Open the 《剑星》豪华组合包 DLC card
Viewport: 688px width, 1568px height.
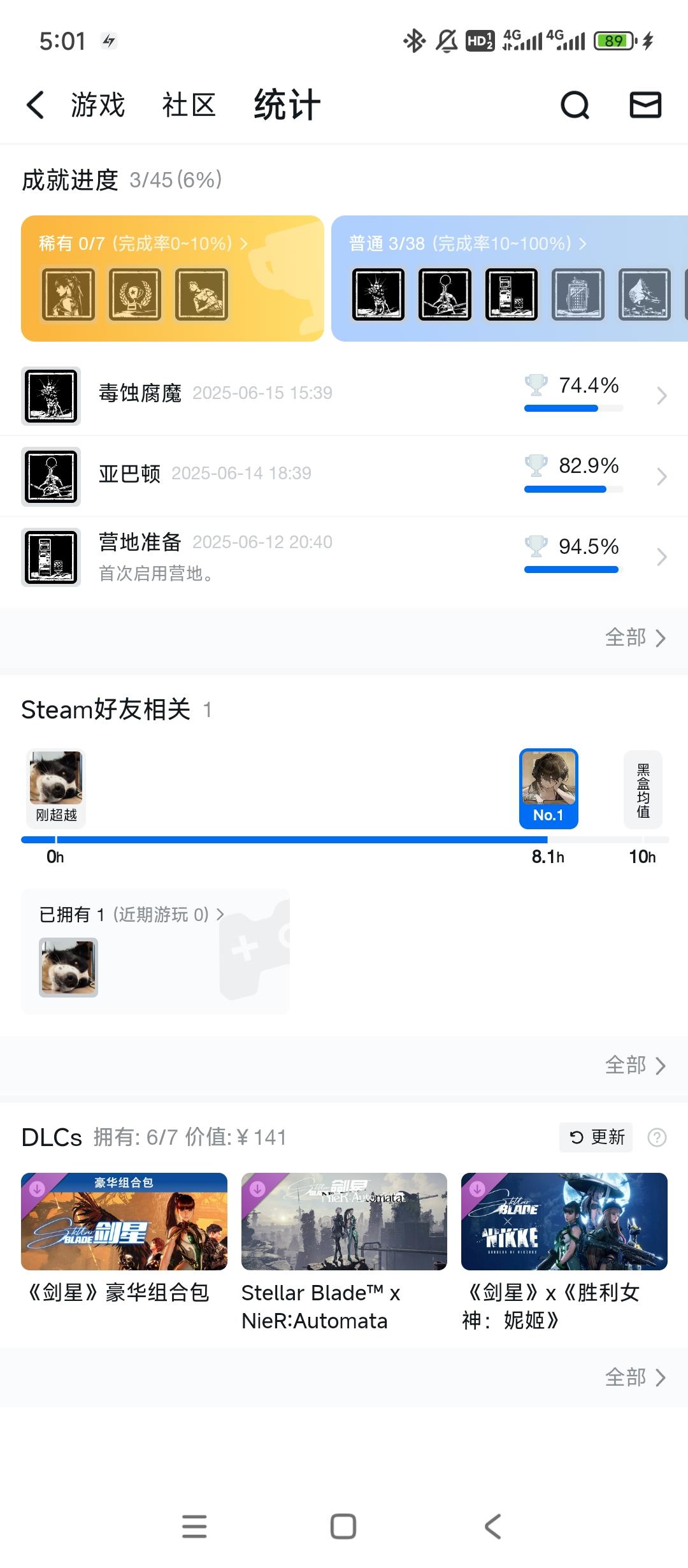(124, 1238)
